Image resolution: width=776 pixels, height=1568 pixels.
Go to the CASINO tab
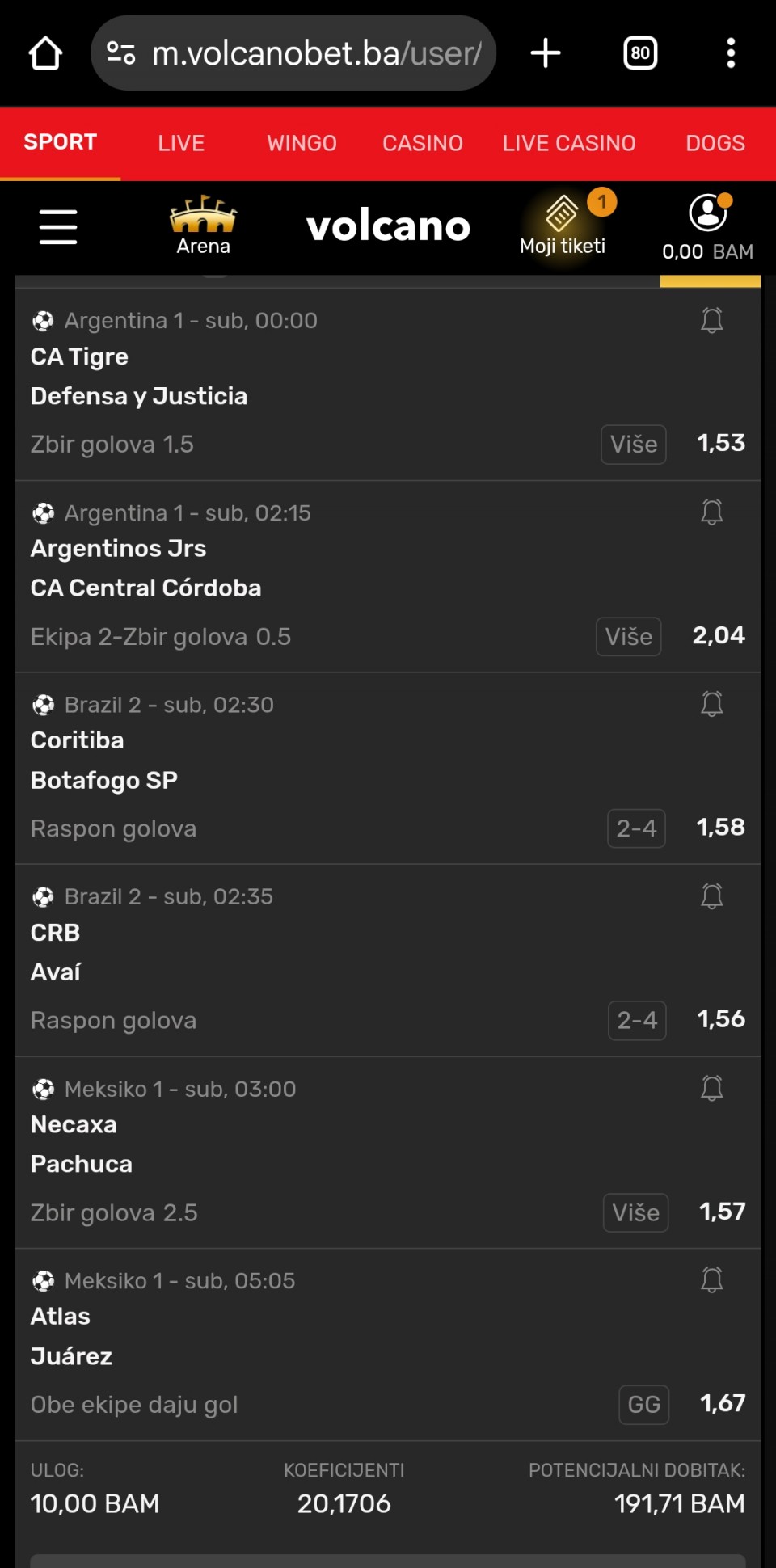(x=423, y=143)
